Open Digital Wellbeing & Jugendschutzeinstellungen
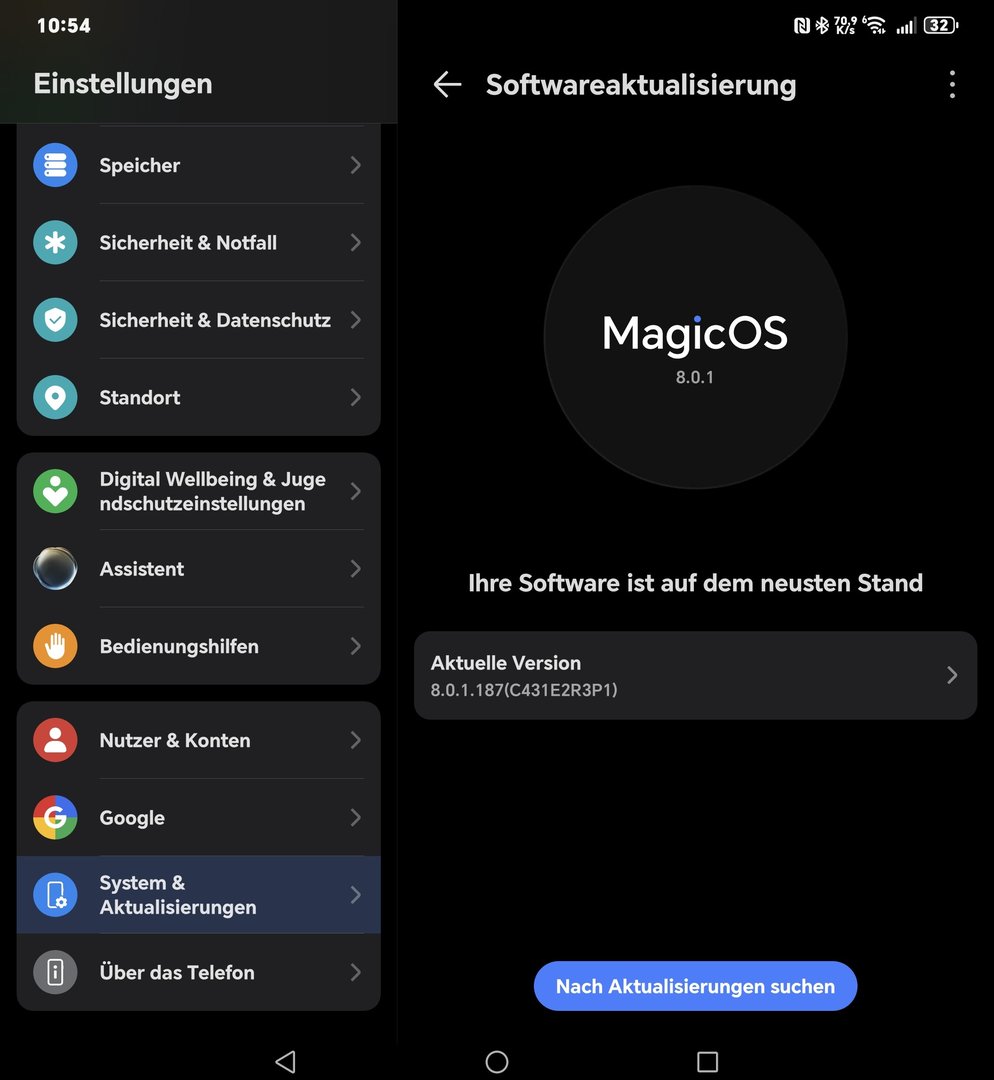The height and width of the screenshot is (1080, 994). point(198,491)
